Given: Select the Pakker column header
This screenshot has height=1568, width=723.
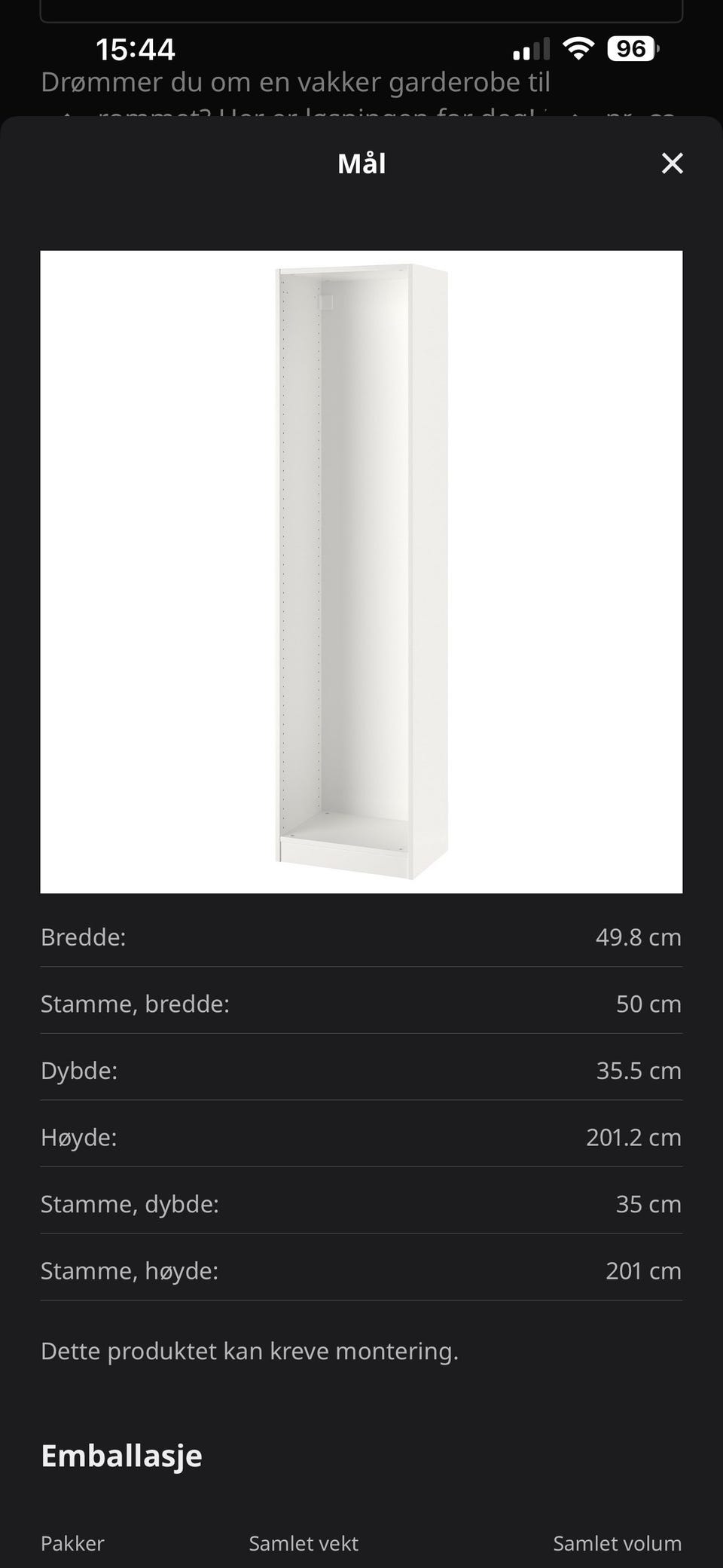Looking at the screenshot, I should coord(72,1543).
